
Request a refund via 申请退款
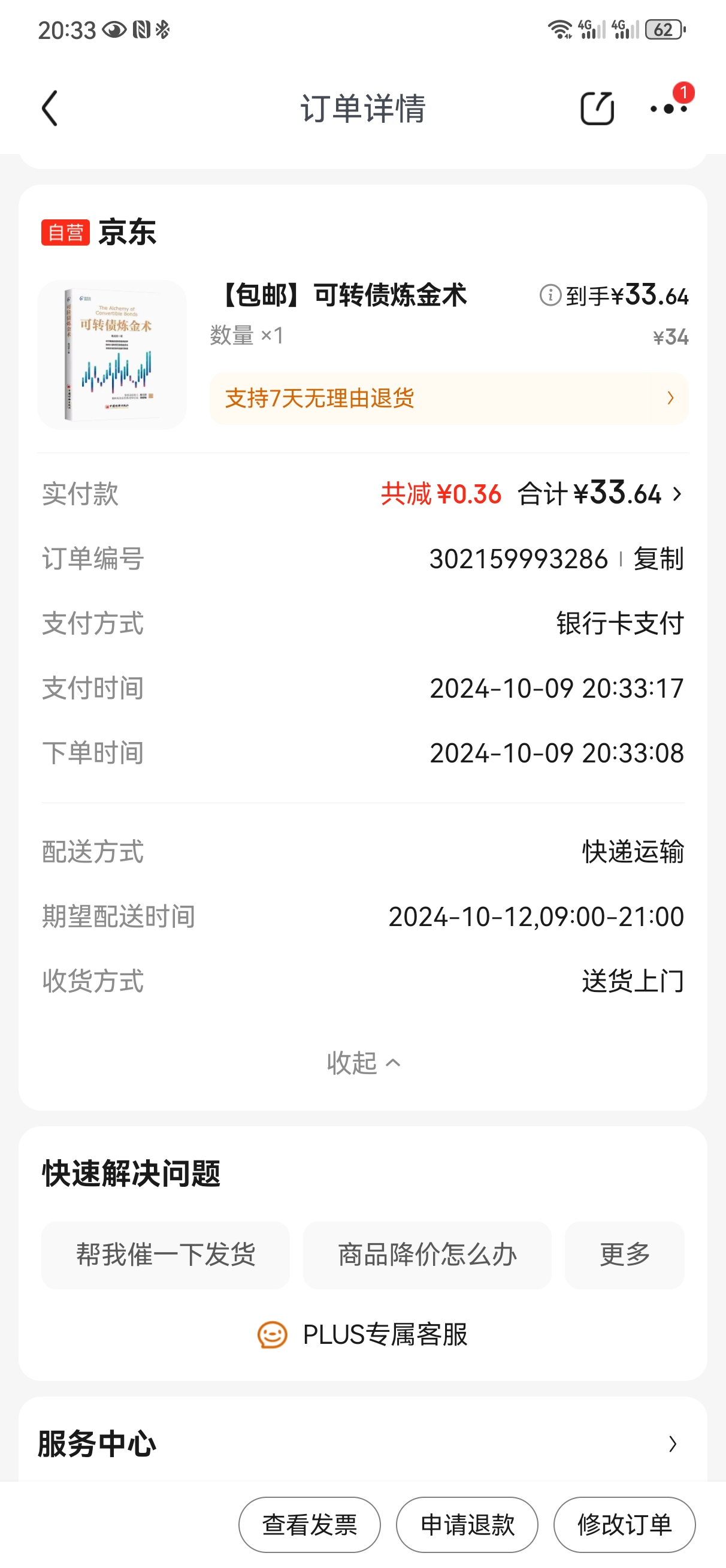point(467,1524)
